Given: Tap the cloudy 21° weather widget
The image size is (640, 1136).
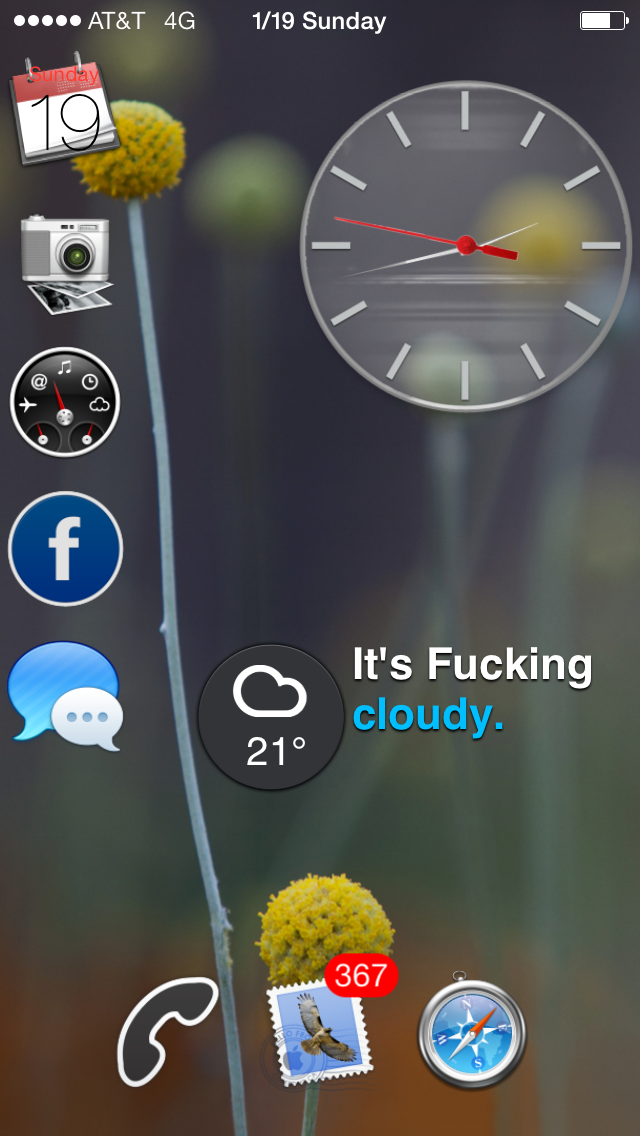Looking at the screenshot, I should (271, 717).
